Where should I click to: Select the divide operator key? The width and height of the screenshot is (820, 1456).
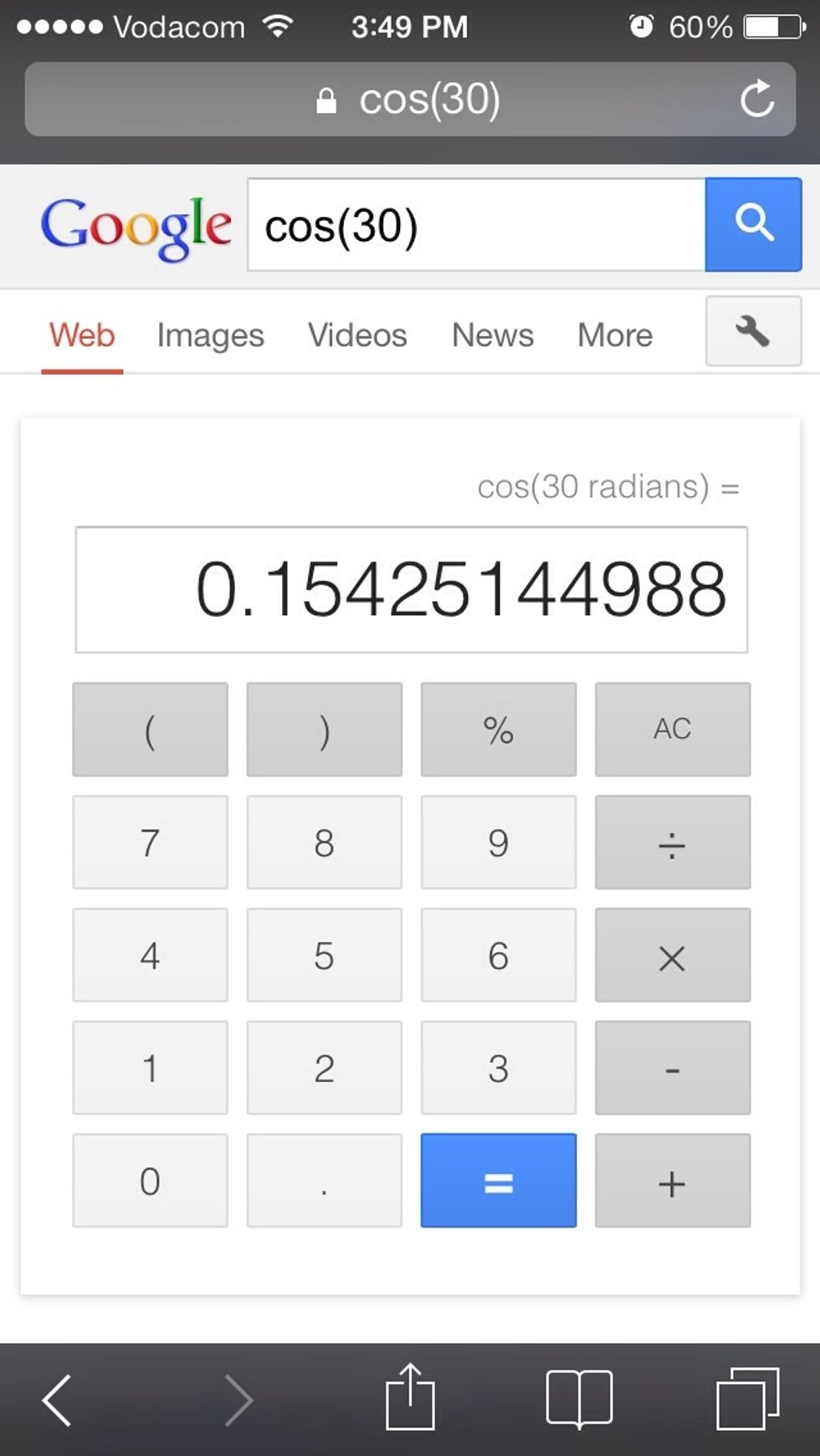(672, 842)
